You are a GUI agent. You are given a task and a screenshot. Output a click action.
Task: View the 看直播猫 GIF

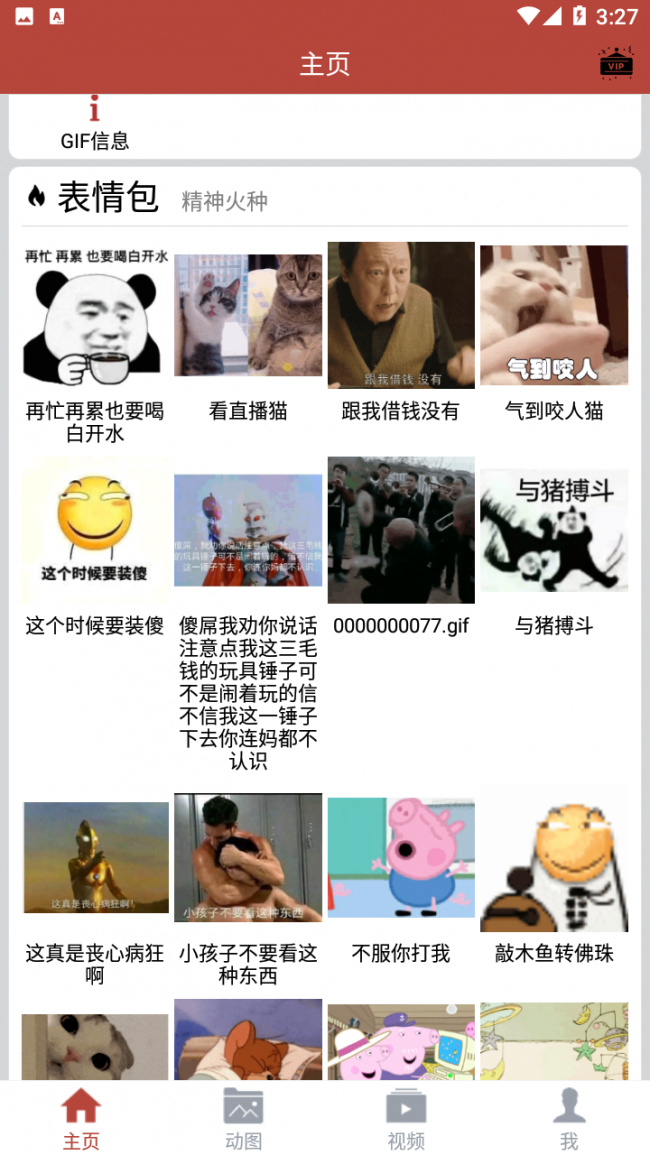[248, 316]
